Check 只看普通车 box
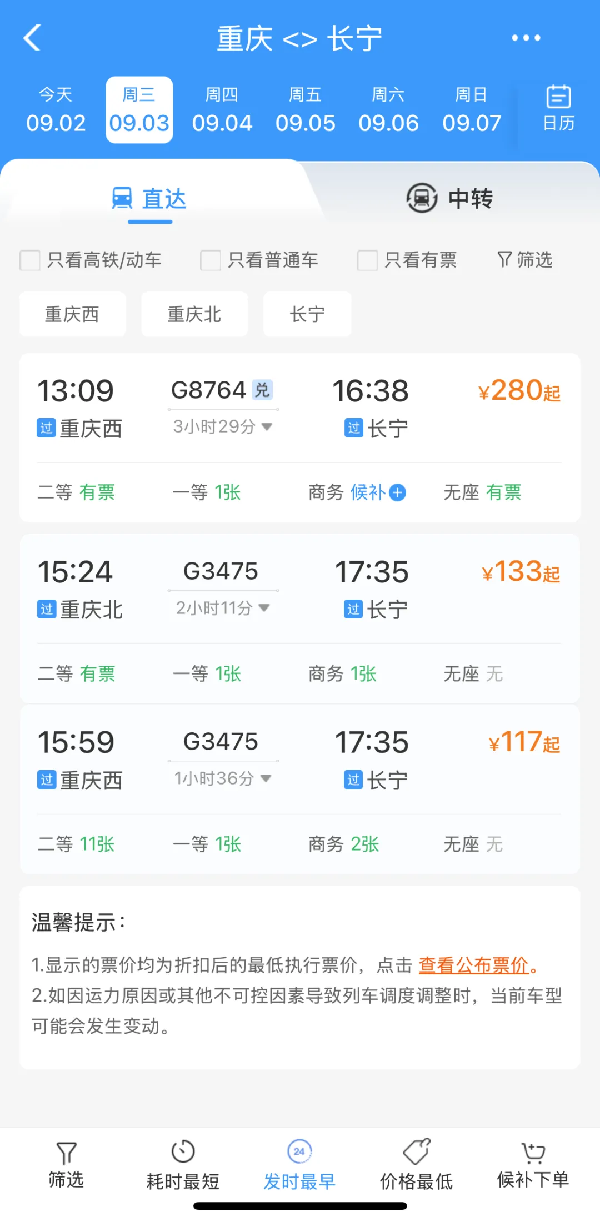The height and width of the screenshot is (1222, 600). [x=260, y=260]
